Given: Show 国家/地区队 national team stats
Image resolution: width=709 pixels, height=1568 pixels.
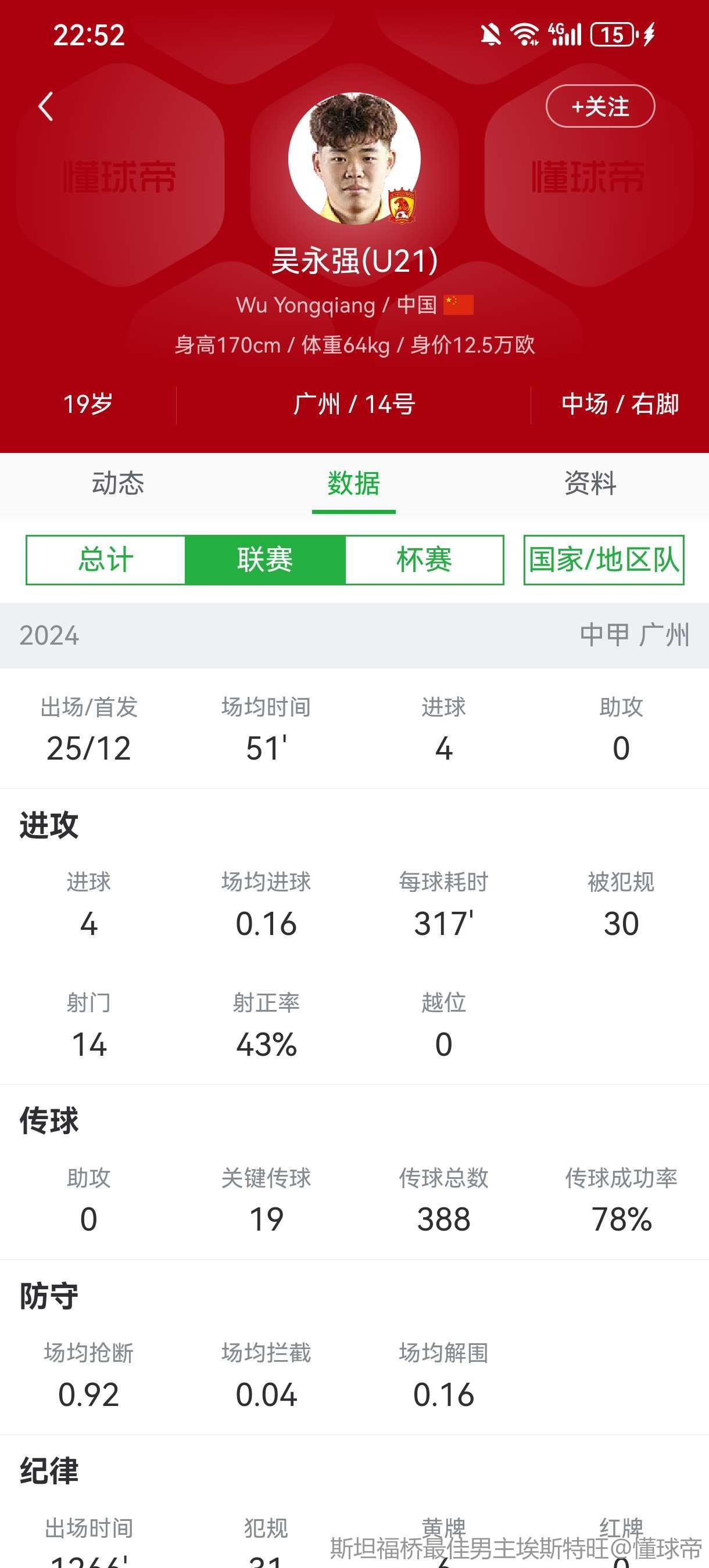Looking at the screenshot, I should 604,560.
